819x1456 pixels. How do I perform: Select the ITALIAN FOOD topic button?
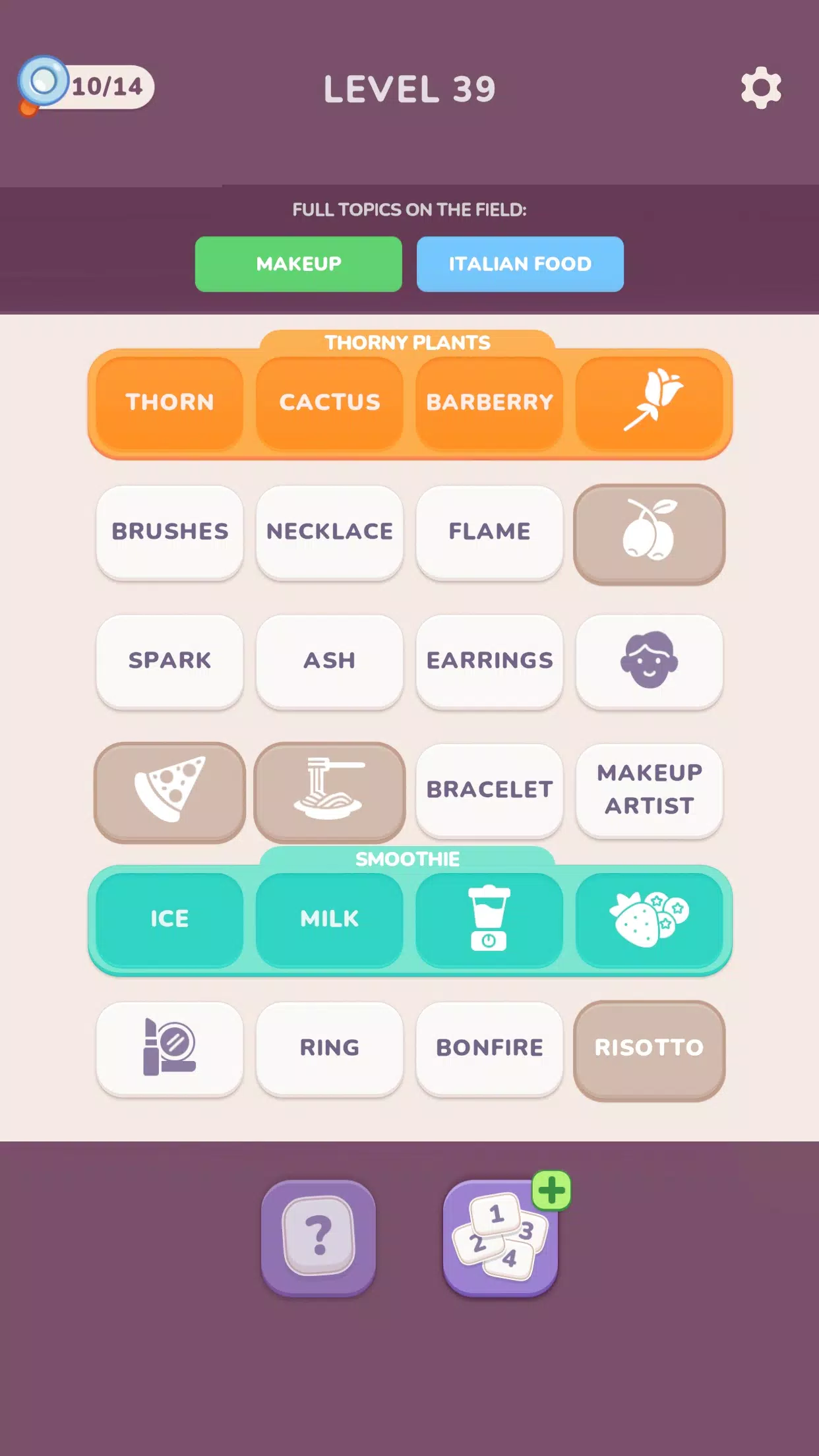point(520,264)
